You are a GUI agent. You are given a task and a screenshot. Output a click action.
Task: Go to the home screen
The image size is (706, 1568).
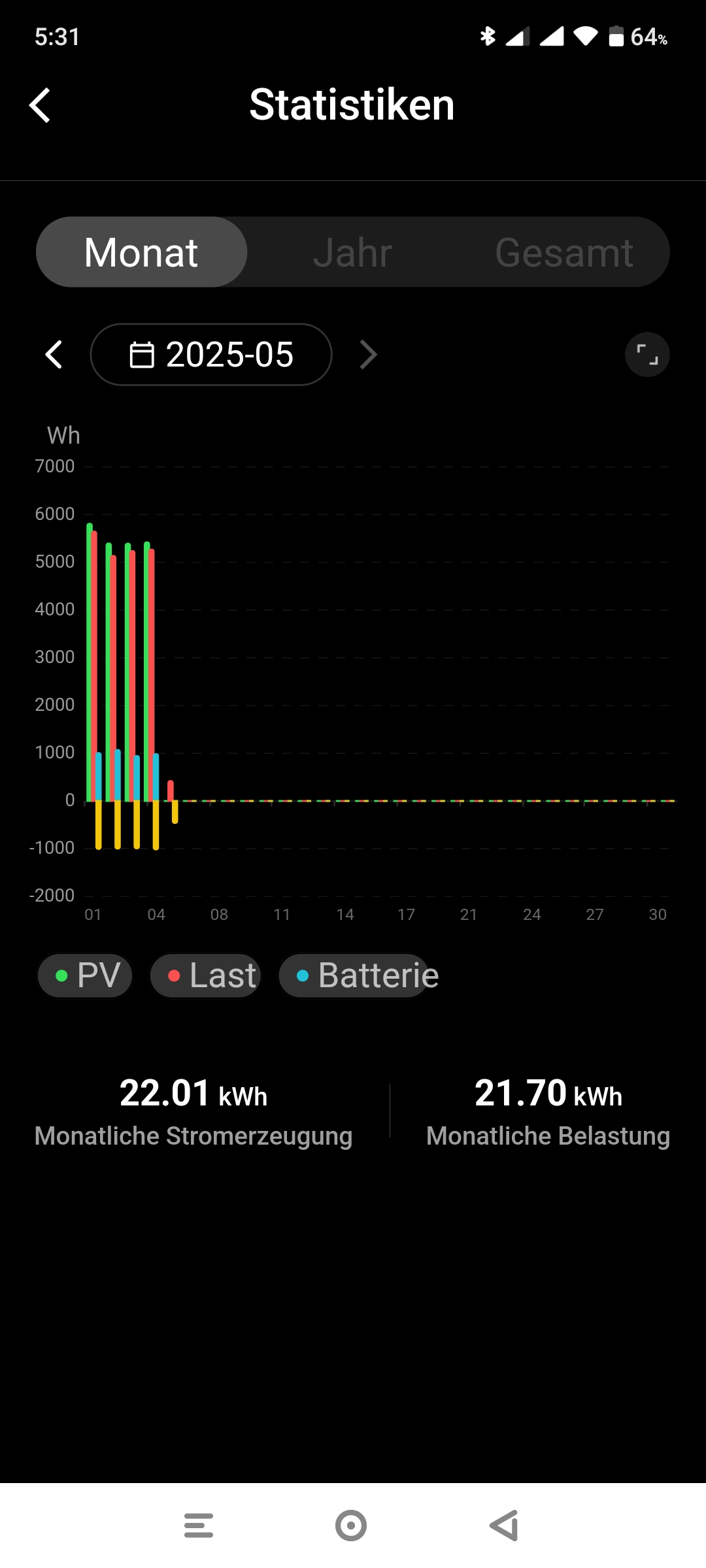(351, 1526)
